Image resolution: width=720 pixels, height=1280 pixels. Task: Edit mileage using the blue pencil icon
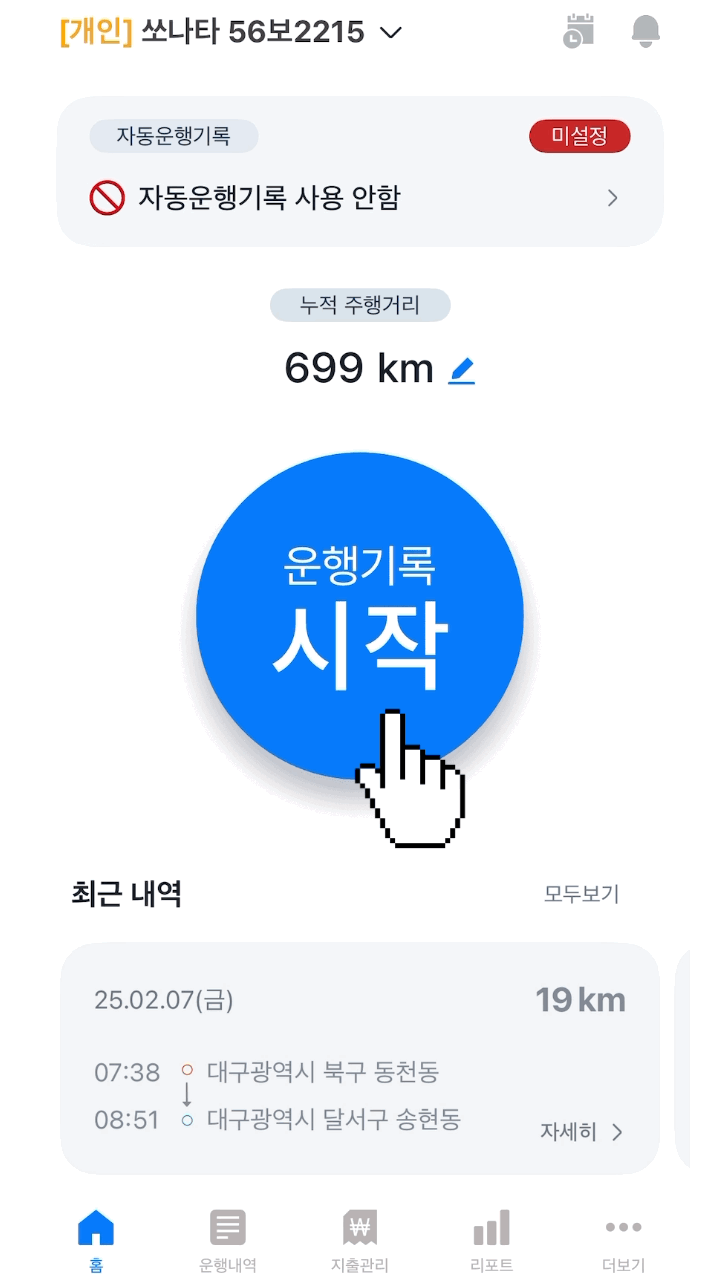(461, 370)
